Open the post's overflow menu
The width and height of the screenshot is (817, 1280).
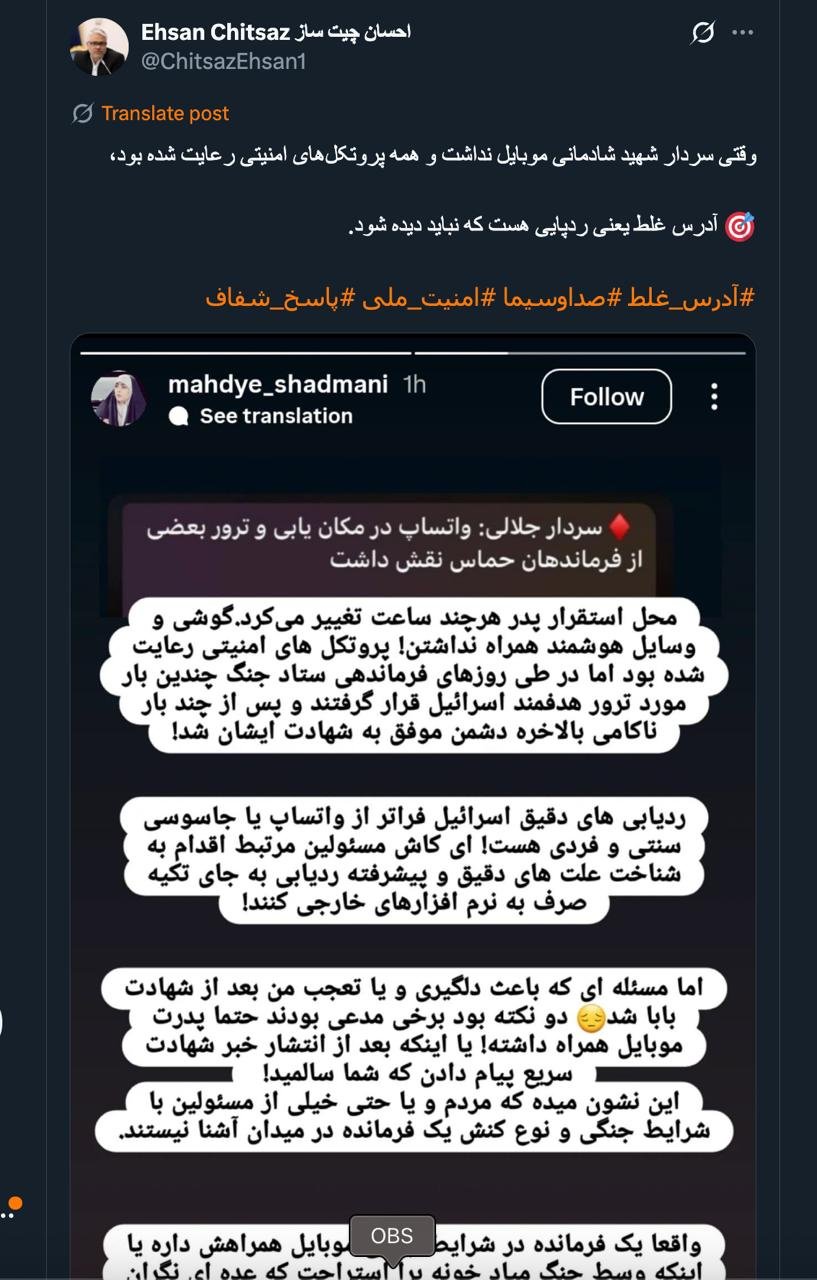point(742,33)
